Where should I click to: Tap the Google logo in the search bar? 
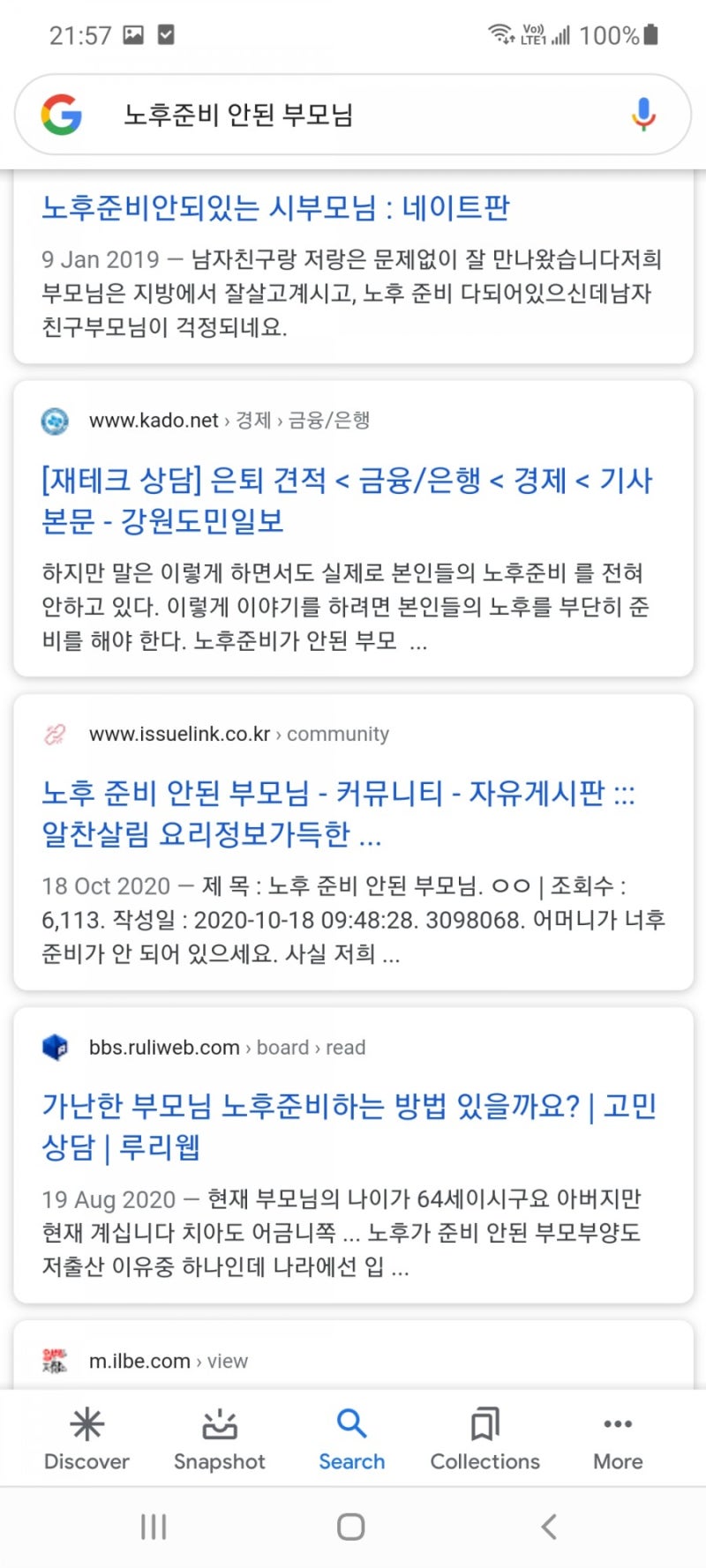pos(62,116)
